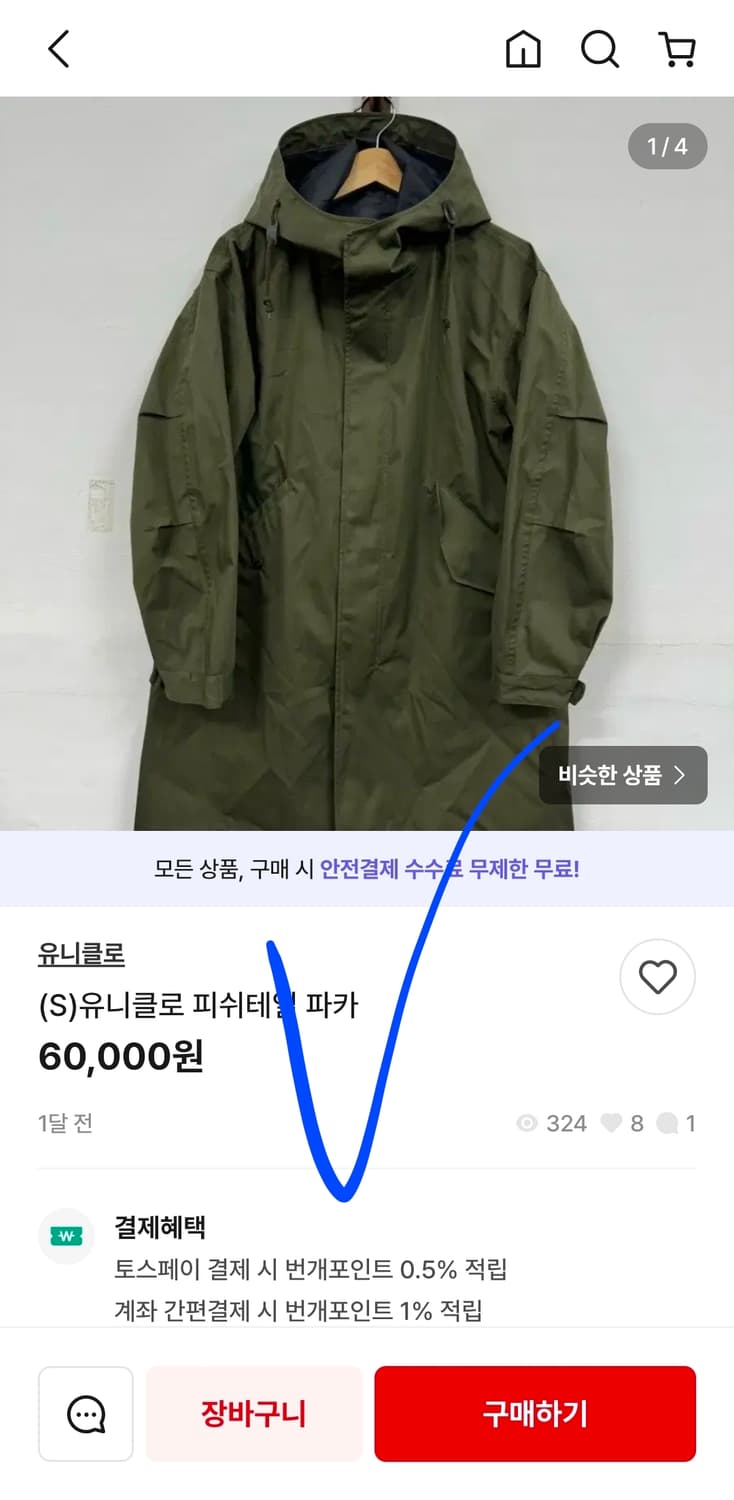View the khaki parka product photo
734x1500 pixels.
click(367, 450)
